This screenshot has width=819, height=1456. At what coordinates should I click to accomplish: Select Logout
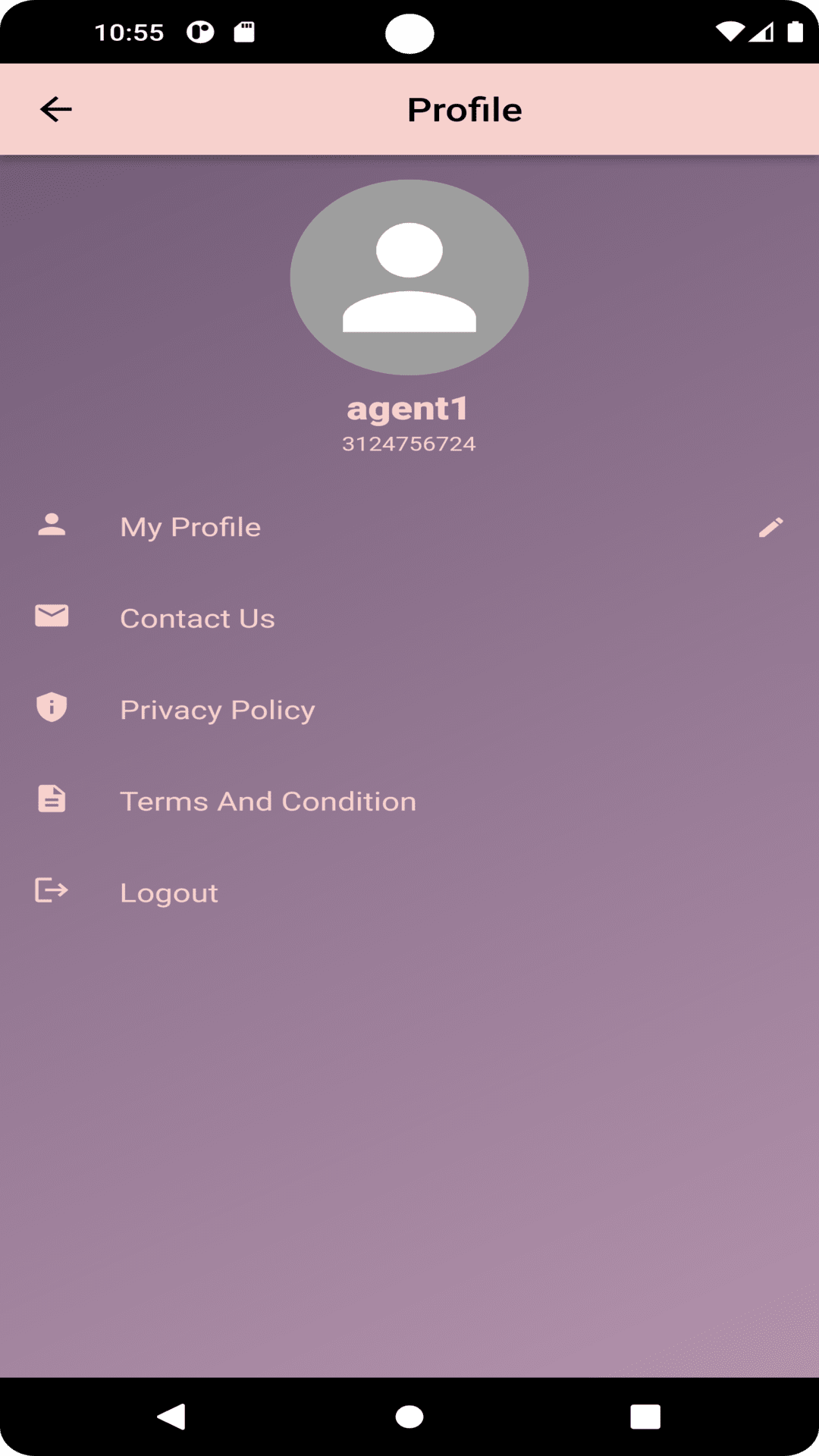(169, 893)
